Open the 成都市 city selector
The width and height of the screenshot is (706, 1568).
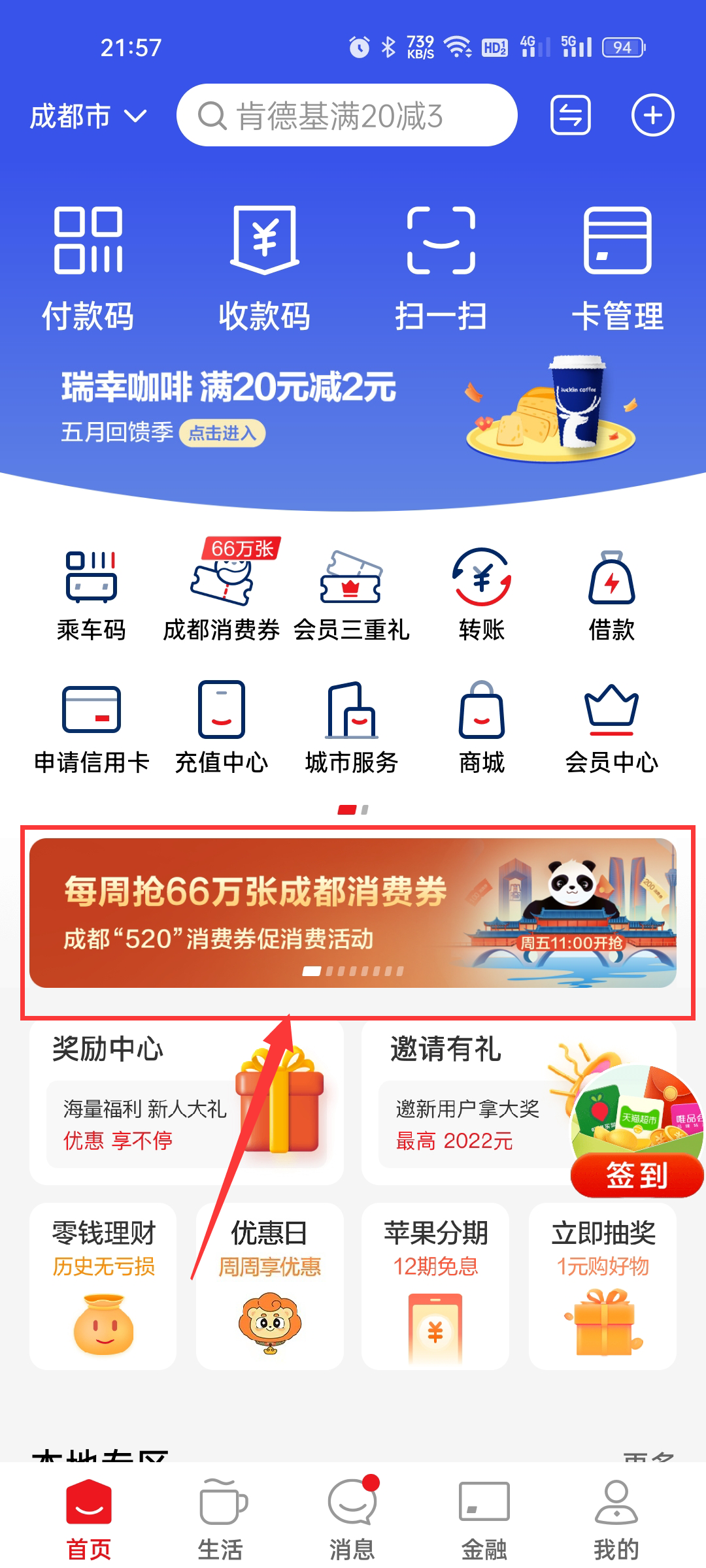pyautogui.click(x=88, y=116)
